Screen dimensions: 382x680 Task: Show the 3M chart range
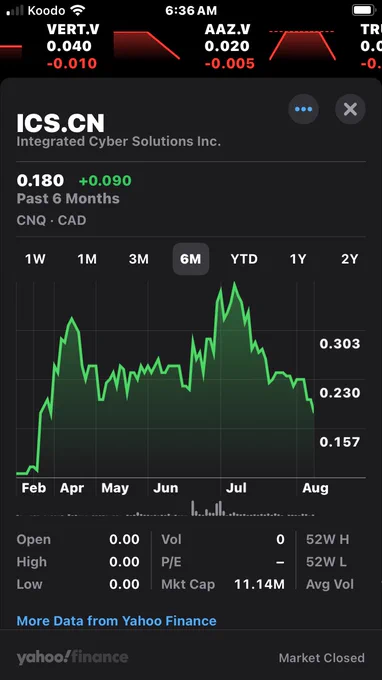coord(139,259)
